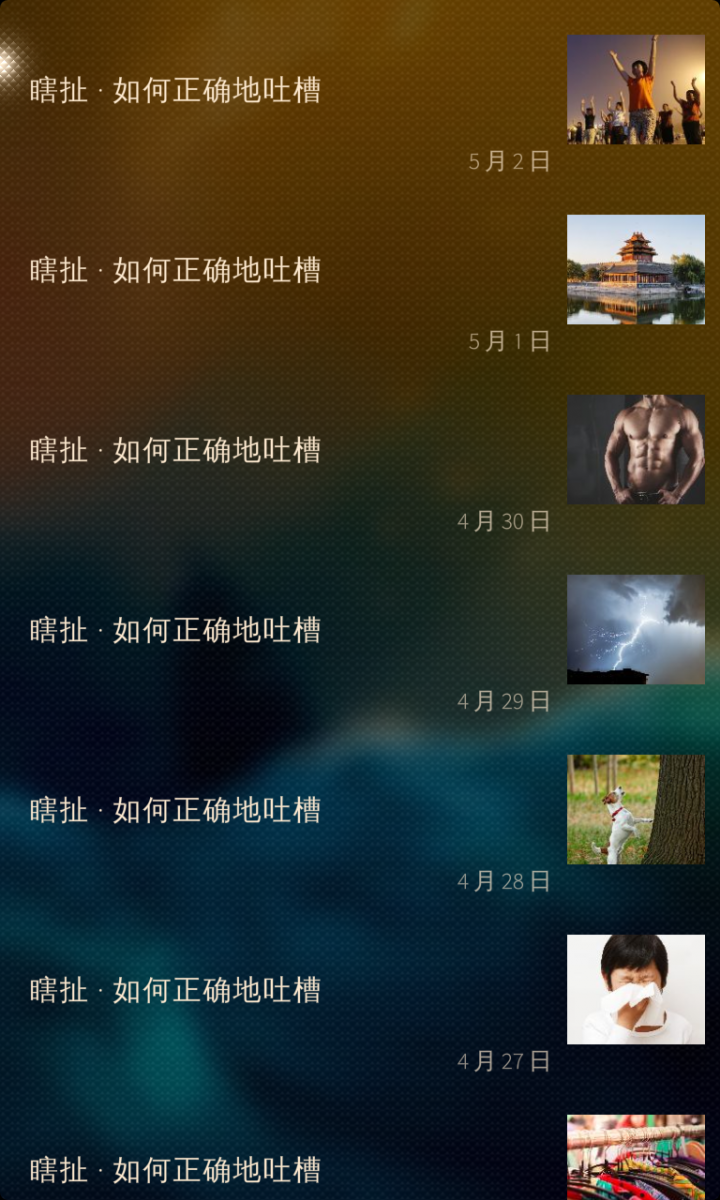Open the 瞎扯 article dated 4月30日
The width and height of the screenshot is (720, 1200).
[175, 450]
